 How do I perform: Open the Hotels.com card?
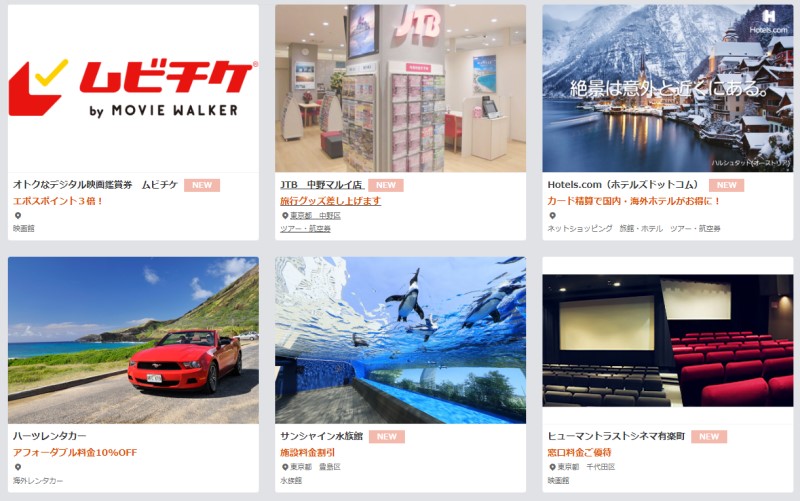tap(667, 90)
